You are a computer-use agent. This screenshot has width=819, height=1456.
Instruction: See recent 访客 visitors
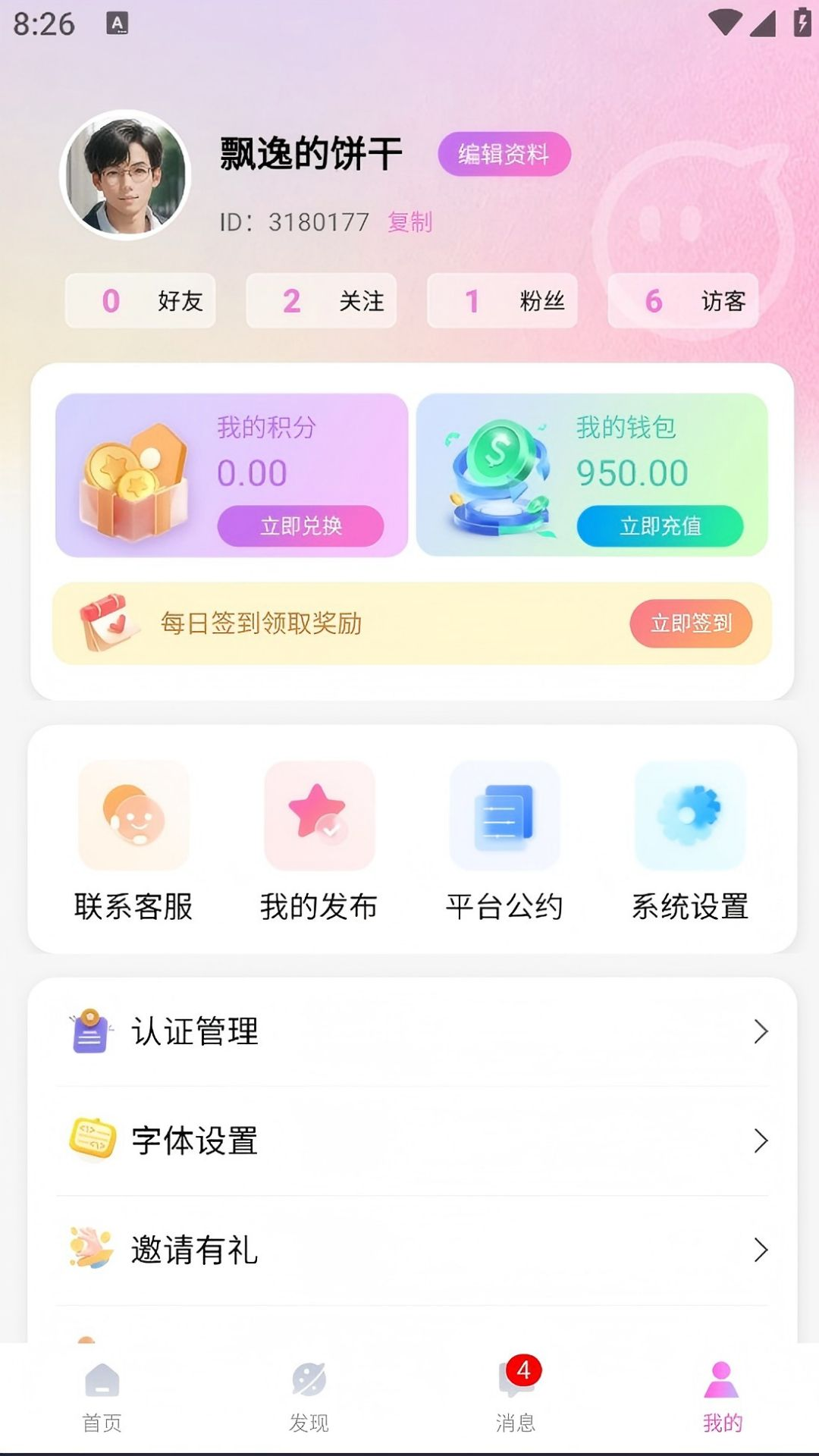click(682, 301)
